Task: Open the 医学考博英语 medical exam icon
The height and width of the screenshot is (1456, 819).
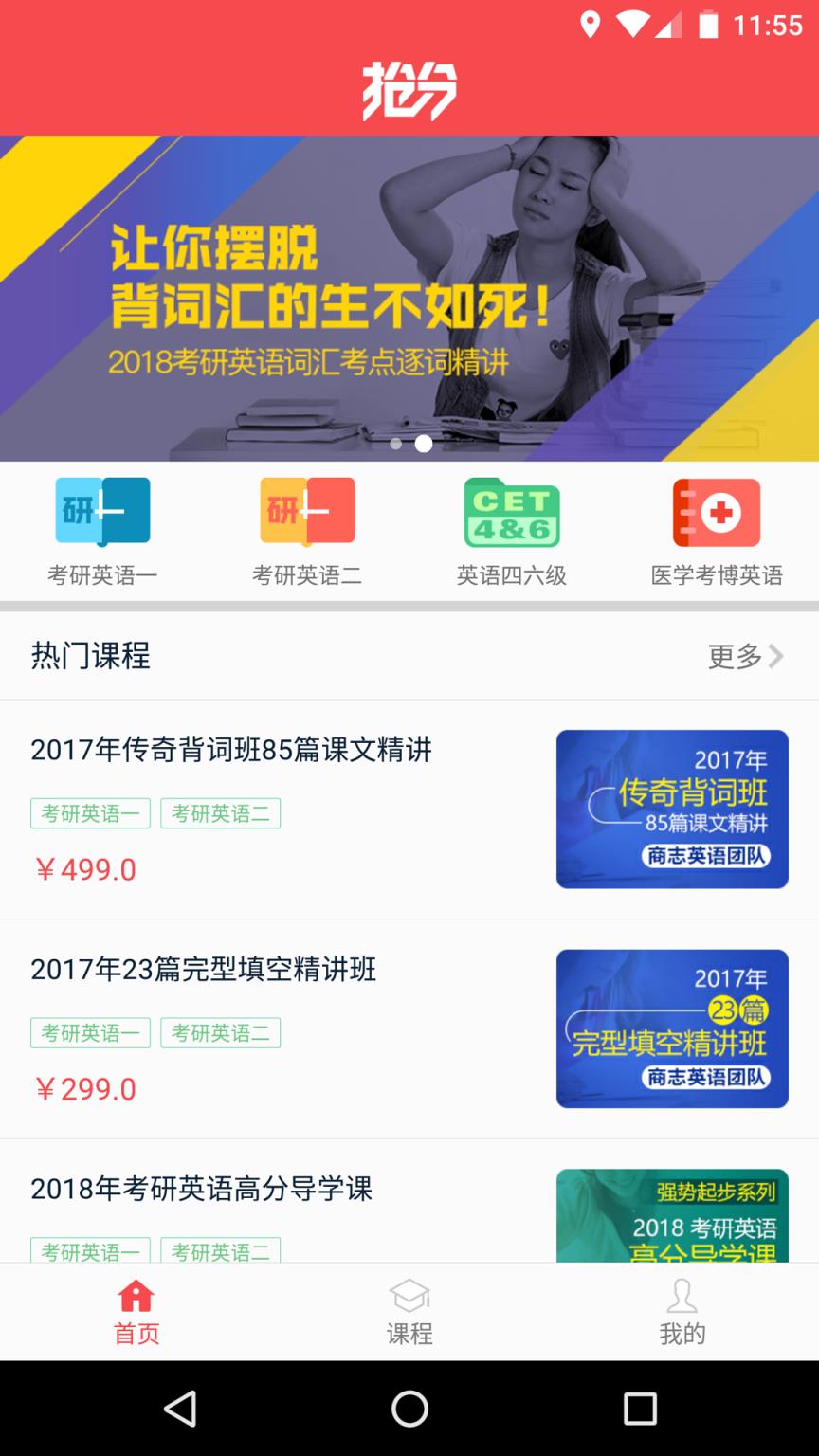Action: pos(716,511)
